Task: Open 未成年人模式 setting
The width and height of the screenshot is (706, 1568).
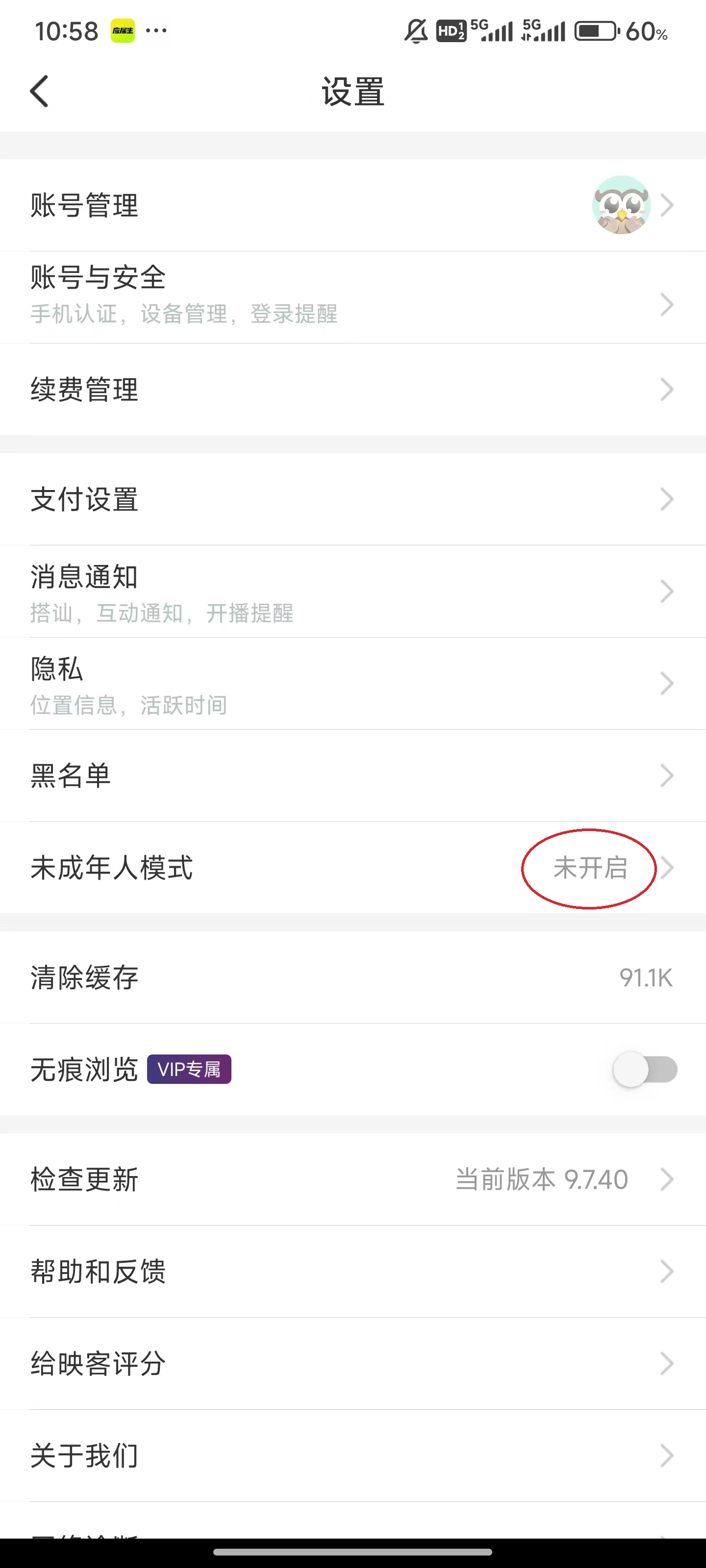Action: click(x=353, y=867)
